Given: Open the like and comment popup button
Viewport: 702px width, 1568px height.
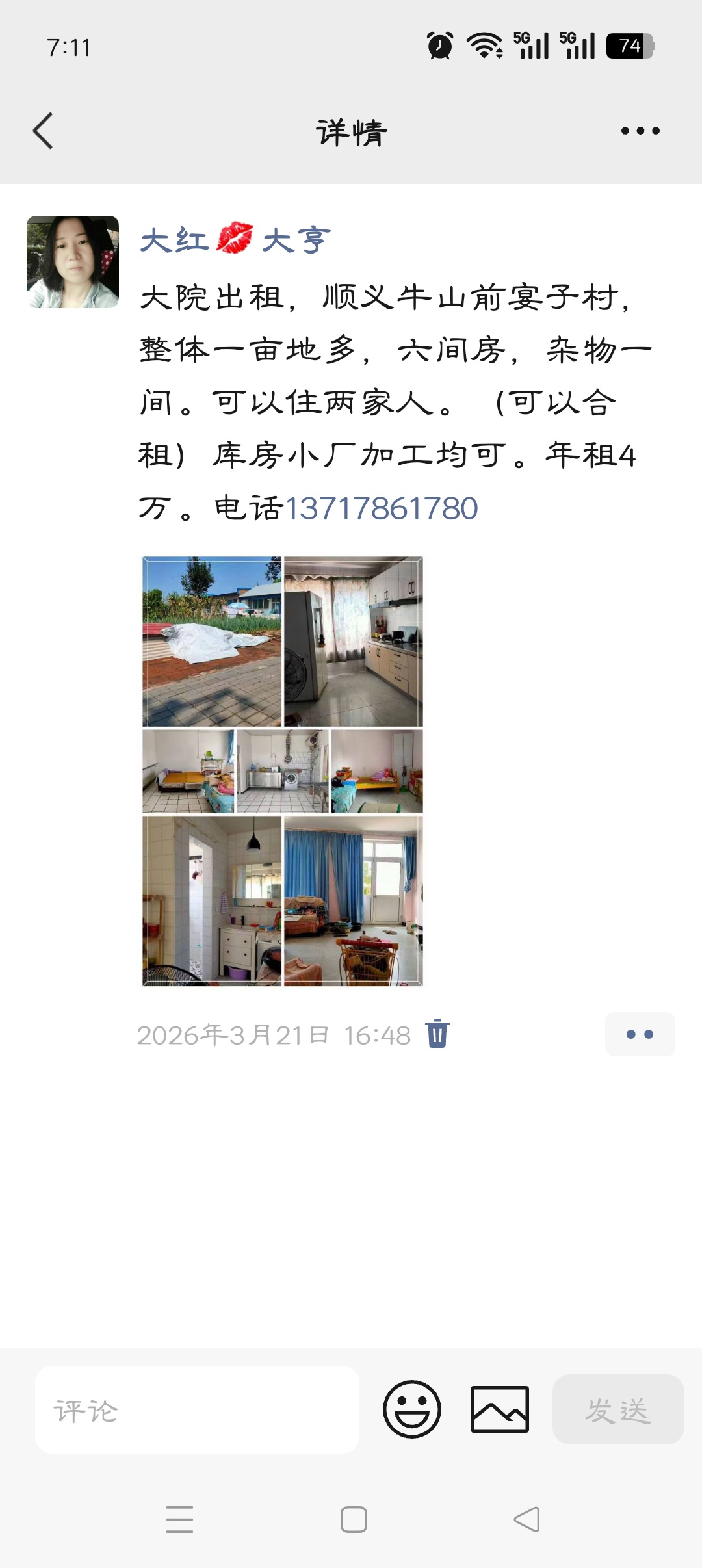Looking at the screenshot, I should tap(640, 1034).
